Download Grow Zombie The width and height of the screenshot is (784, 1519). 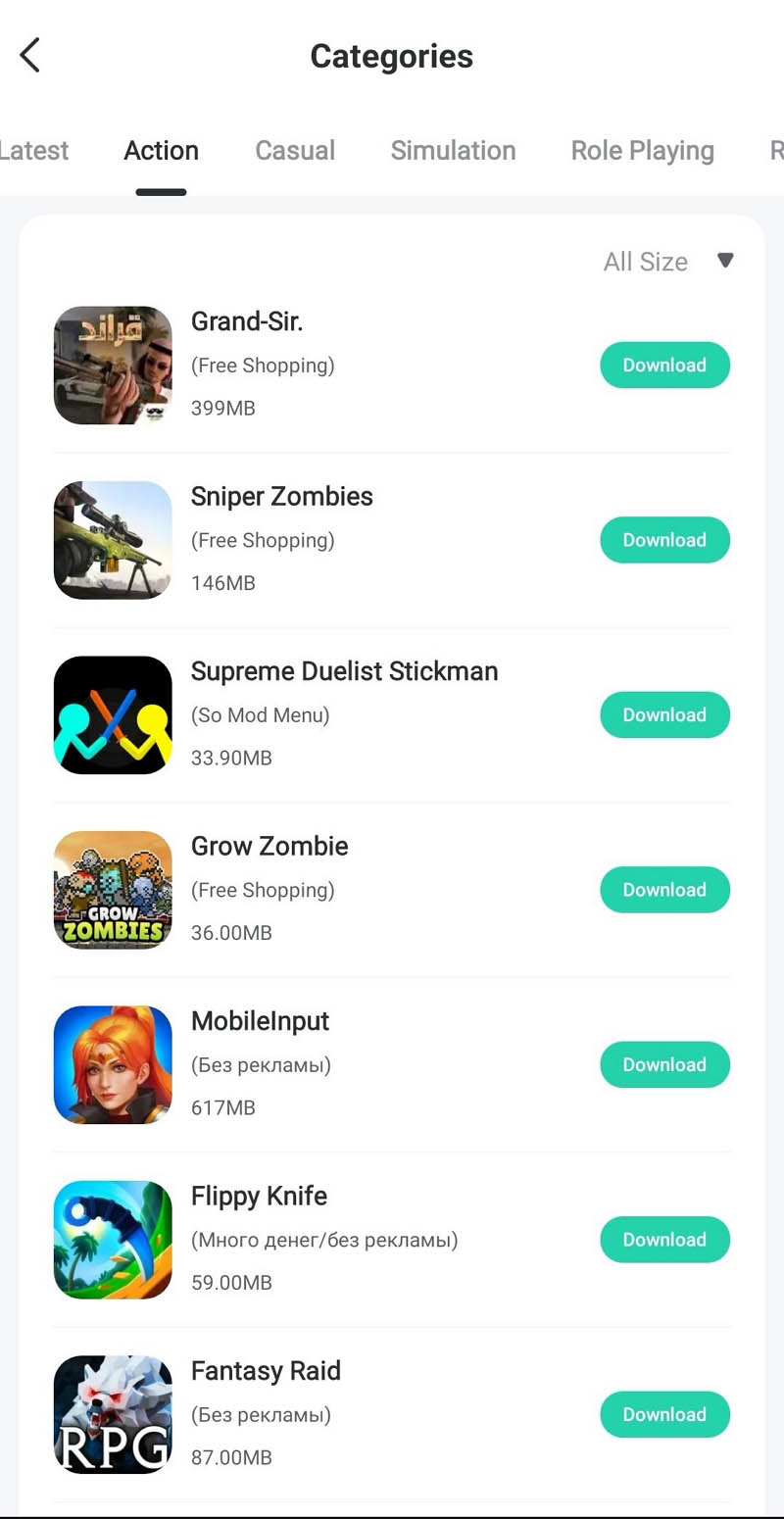click(664, 890)
